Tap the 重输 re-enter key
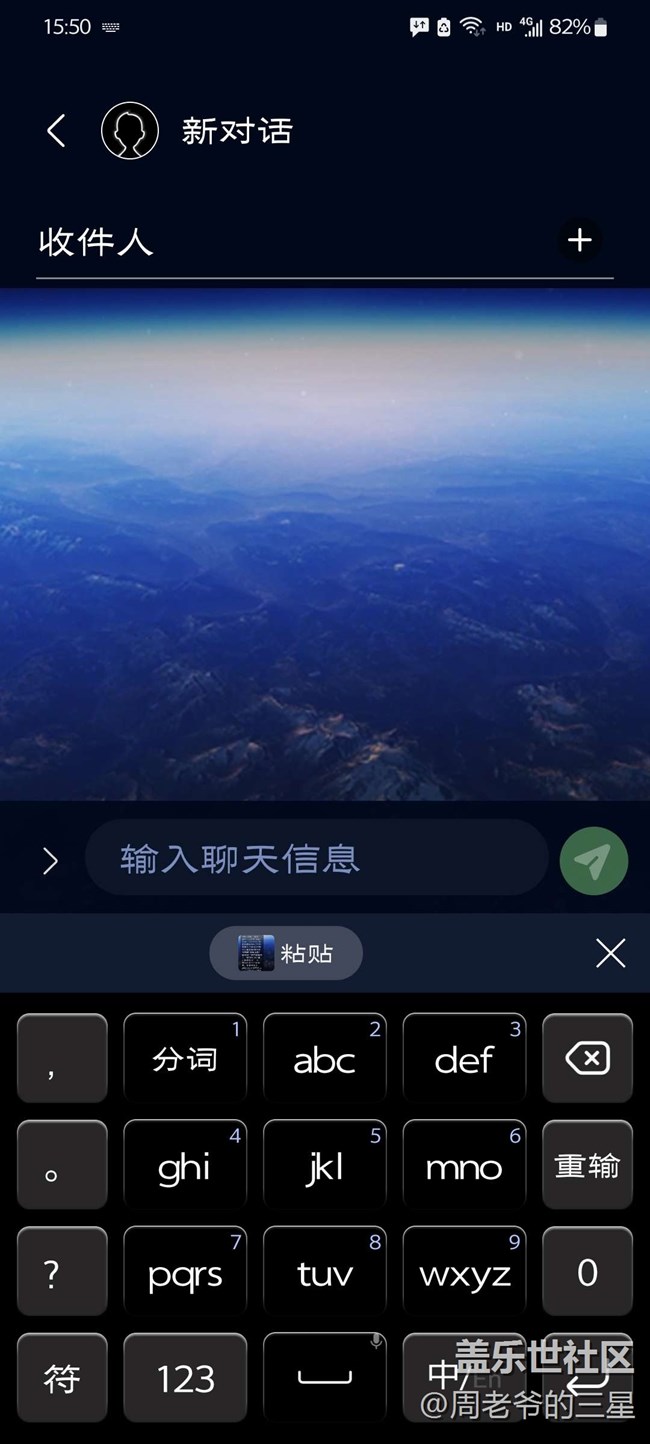This screenshot has width=650, height=1444. (x=587, y=1166)
